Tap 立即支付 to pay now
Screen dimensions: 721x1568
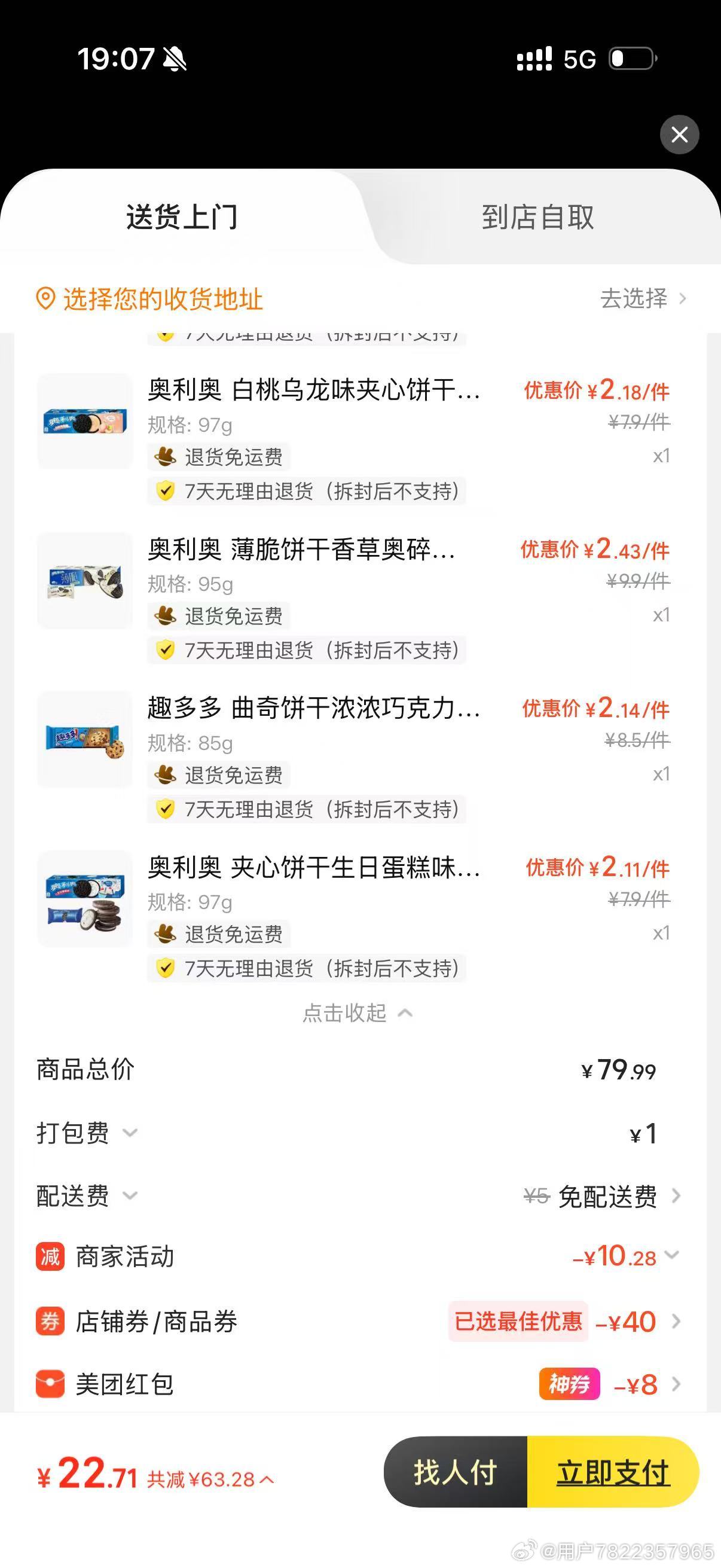613,1472
